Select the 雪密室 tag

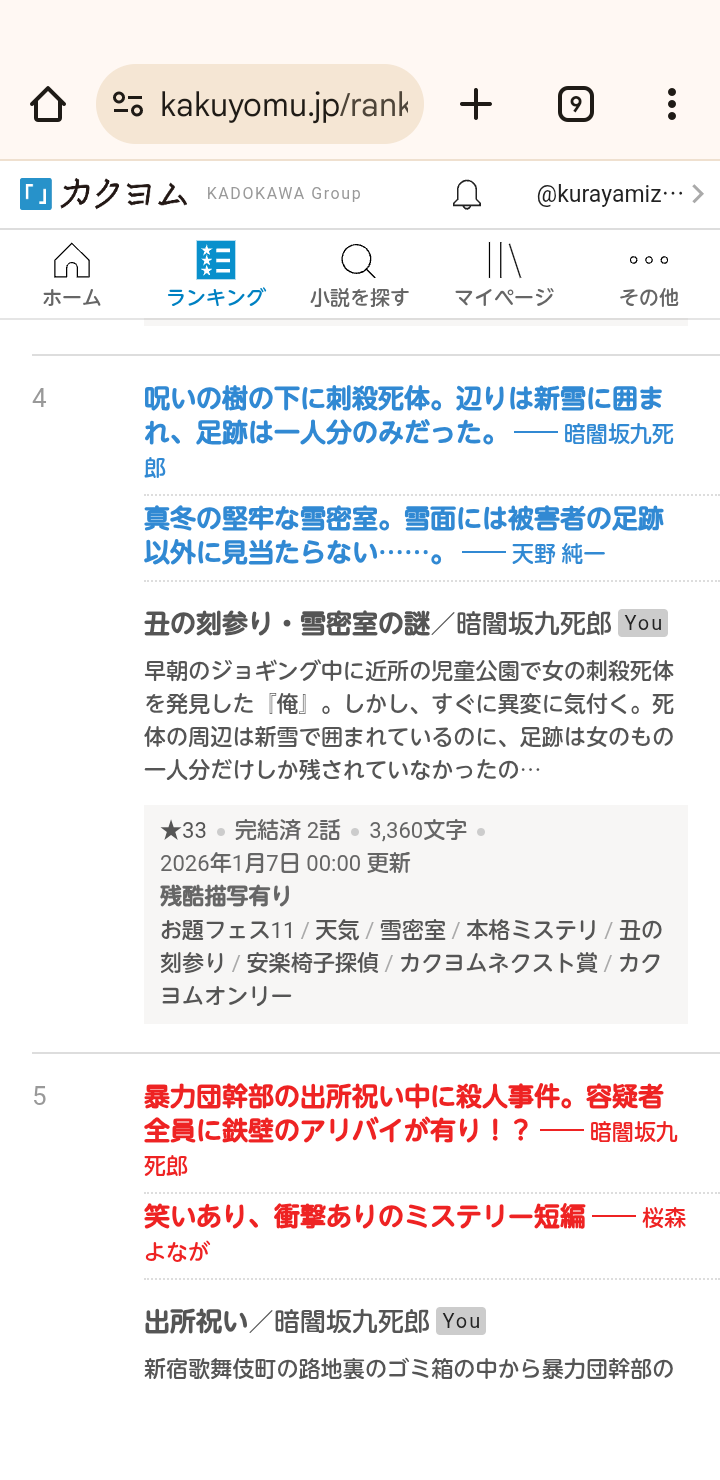[x=412, y=930]
